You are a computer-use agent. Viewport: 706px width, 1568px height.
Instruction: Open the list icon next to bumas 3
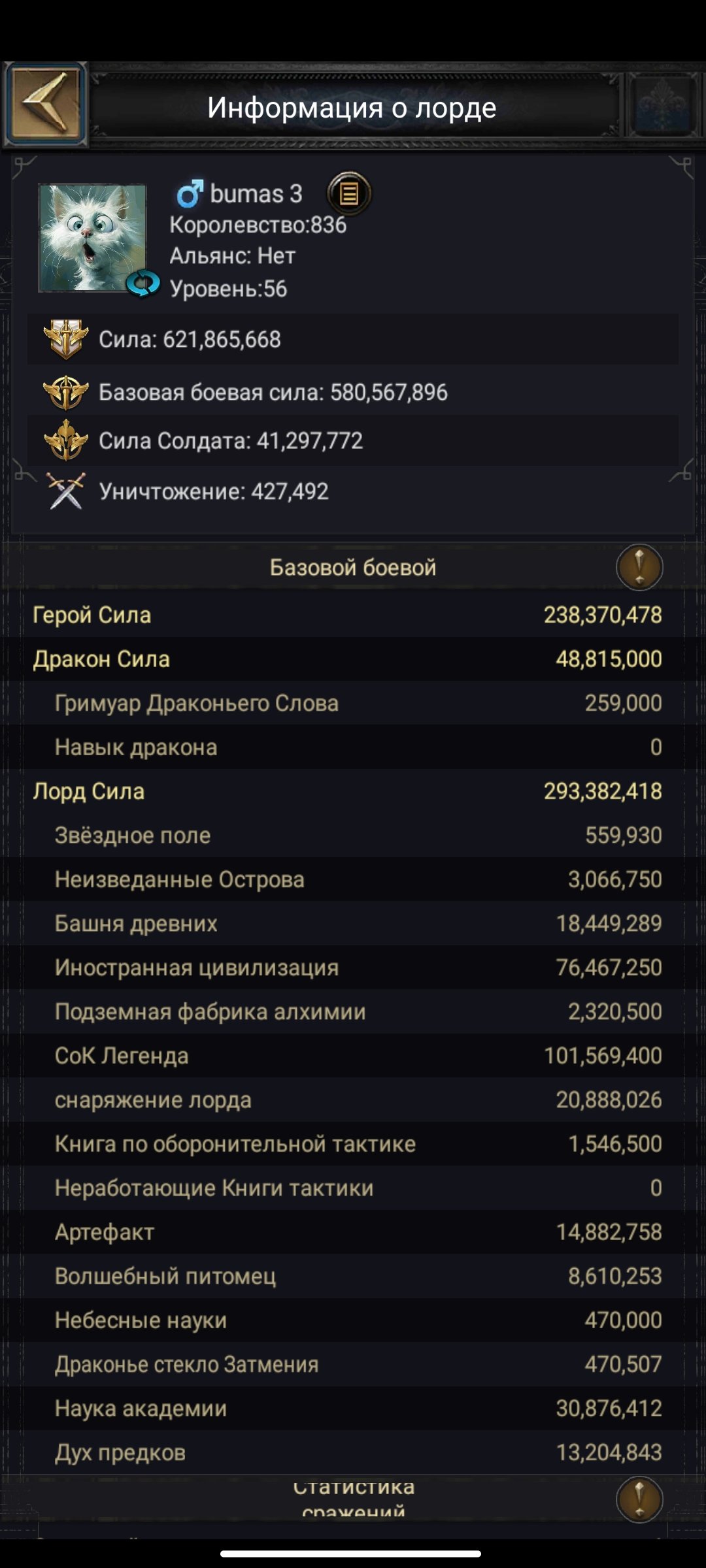point(349,193)
